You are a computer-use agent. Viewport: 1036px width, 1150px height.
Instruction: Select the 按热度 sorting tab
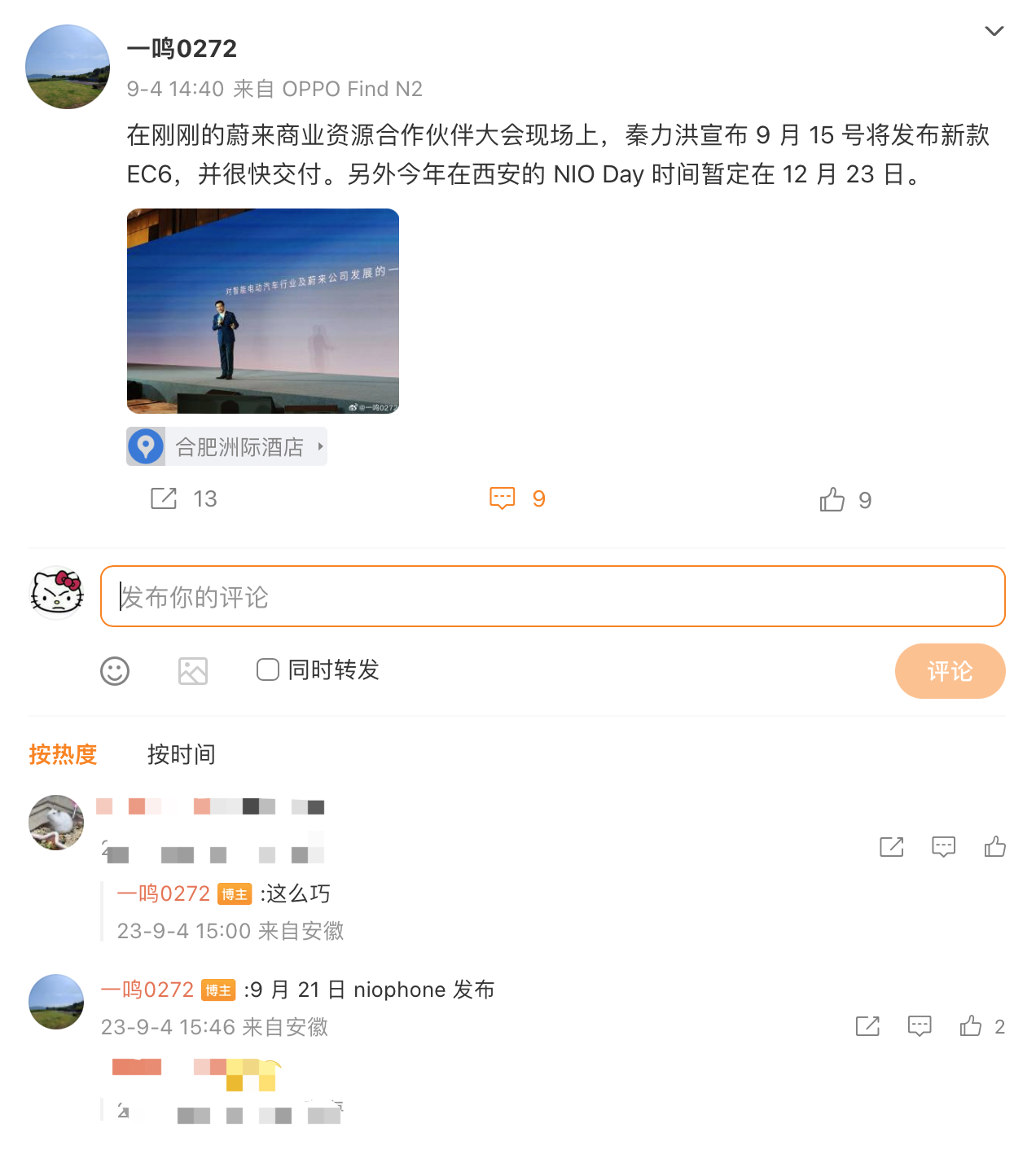pos(63,755)
